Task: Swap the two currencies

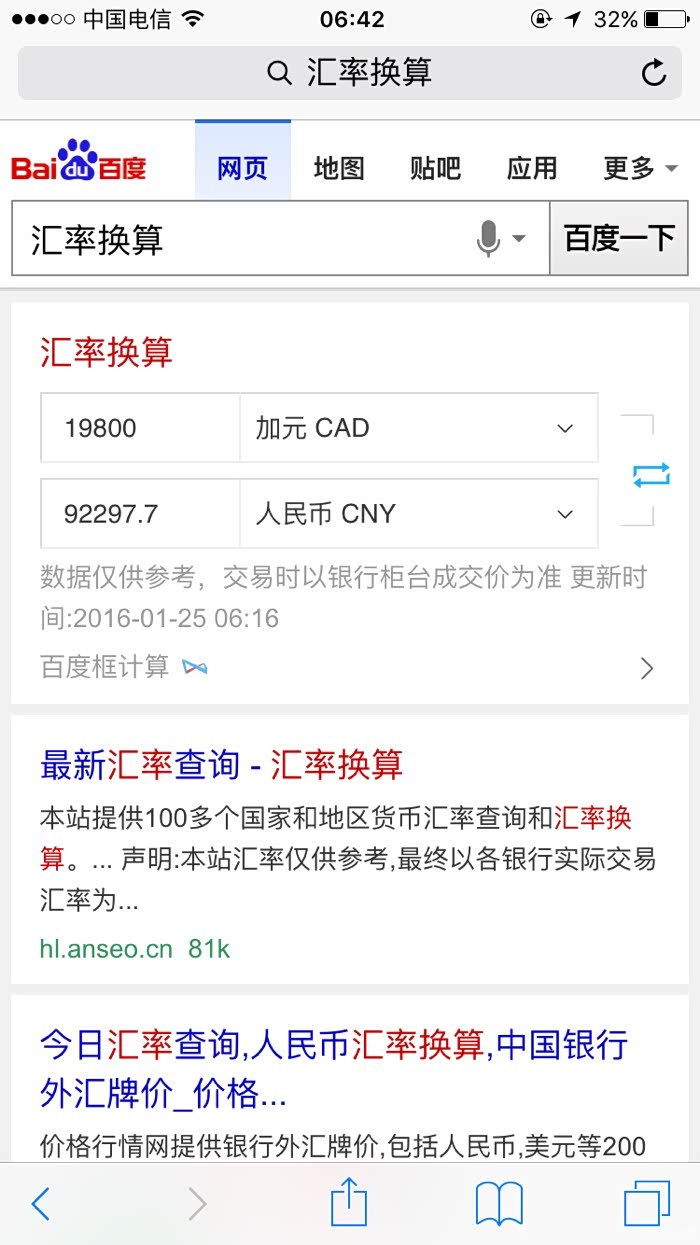Action: tap(651, 476)
